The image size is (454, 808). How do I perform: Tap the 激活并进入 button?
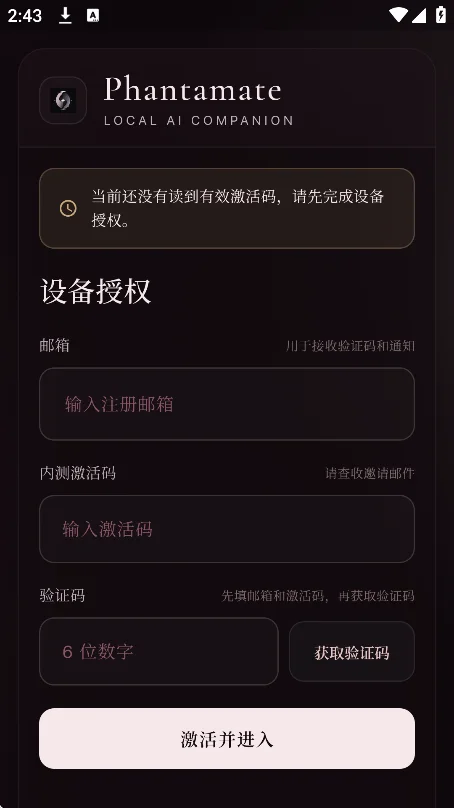[227, 738]
